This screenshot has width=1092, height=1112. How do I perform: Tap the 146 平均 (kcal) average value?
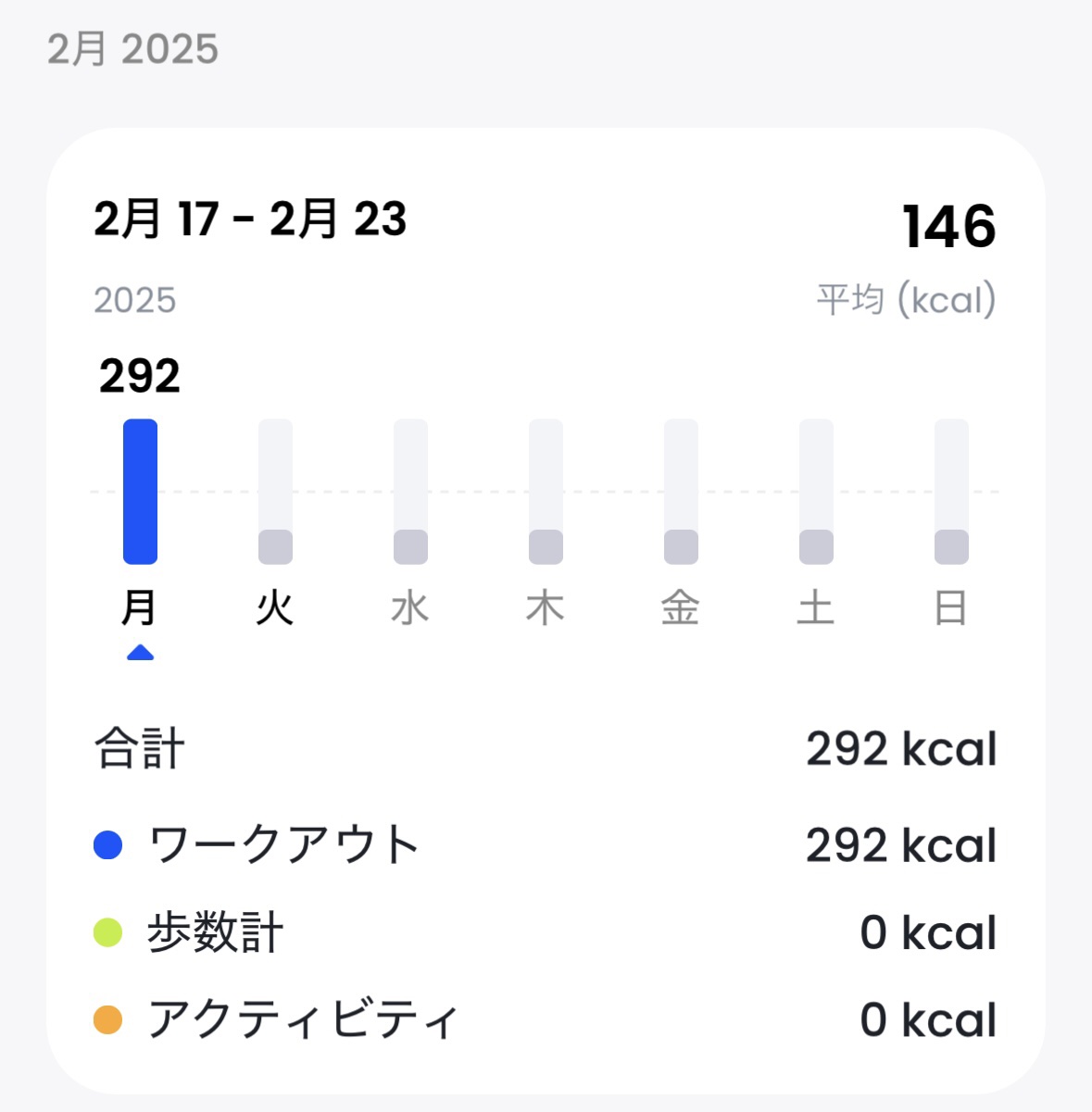pyautogui.click(x=948, y=225)
